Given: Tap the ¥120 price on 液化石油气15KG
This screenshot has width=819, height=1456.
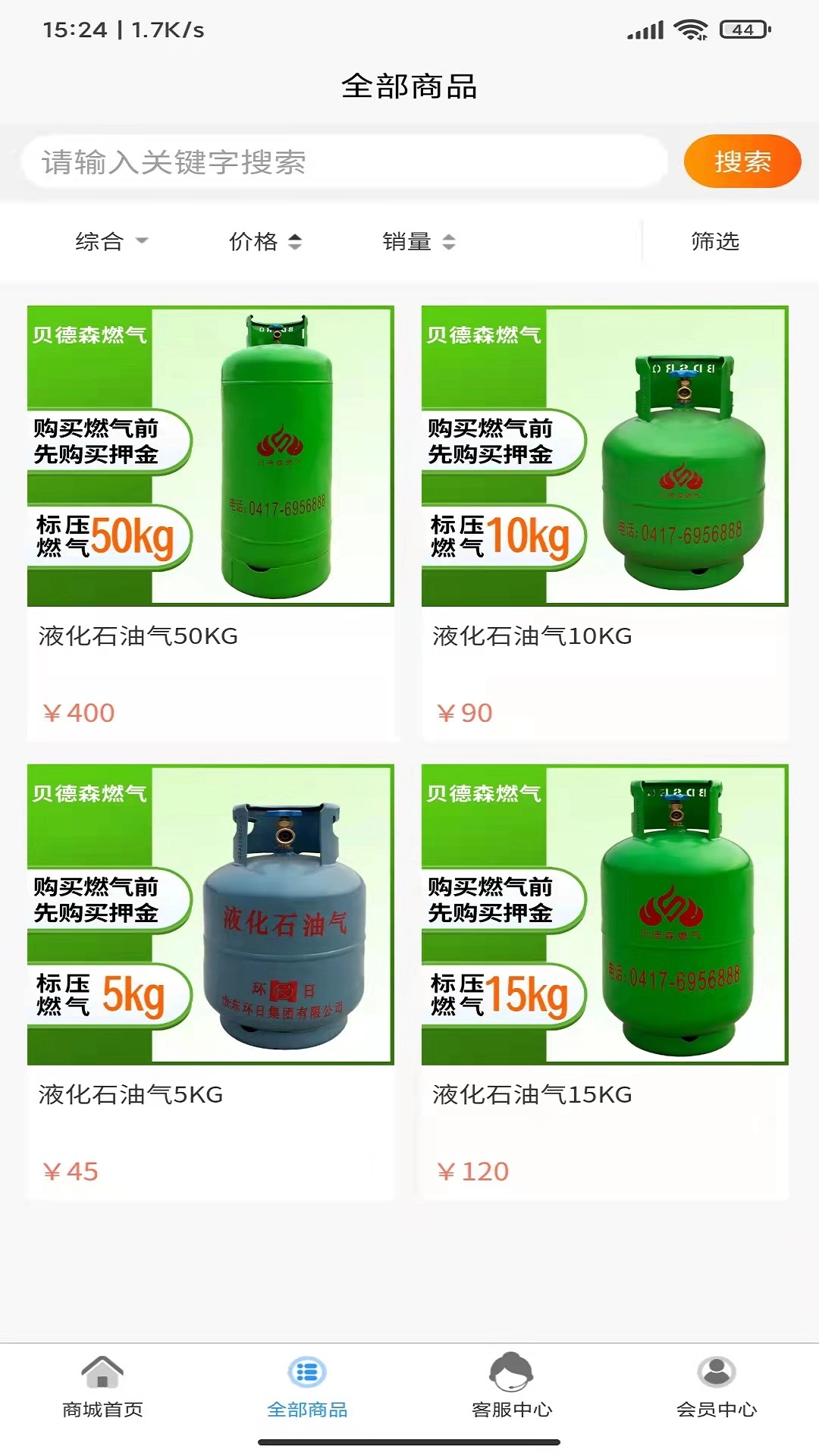Looking at the screenshot, I should coord(472,1172).
